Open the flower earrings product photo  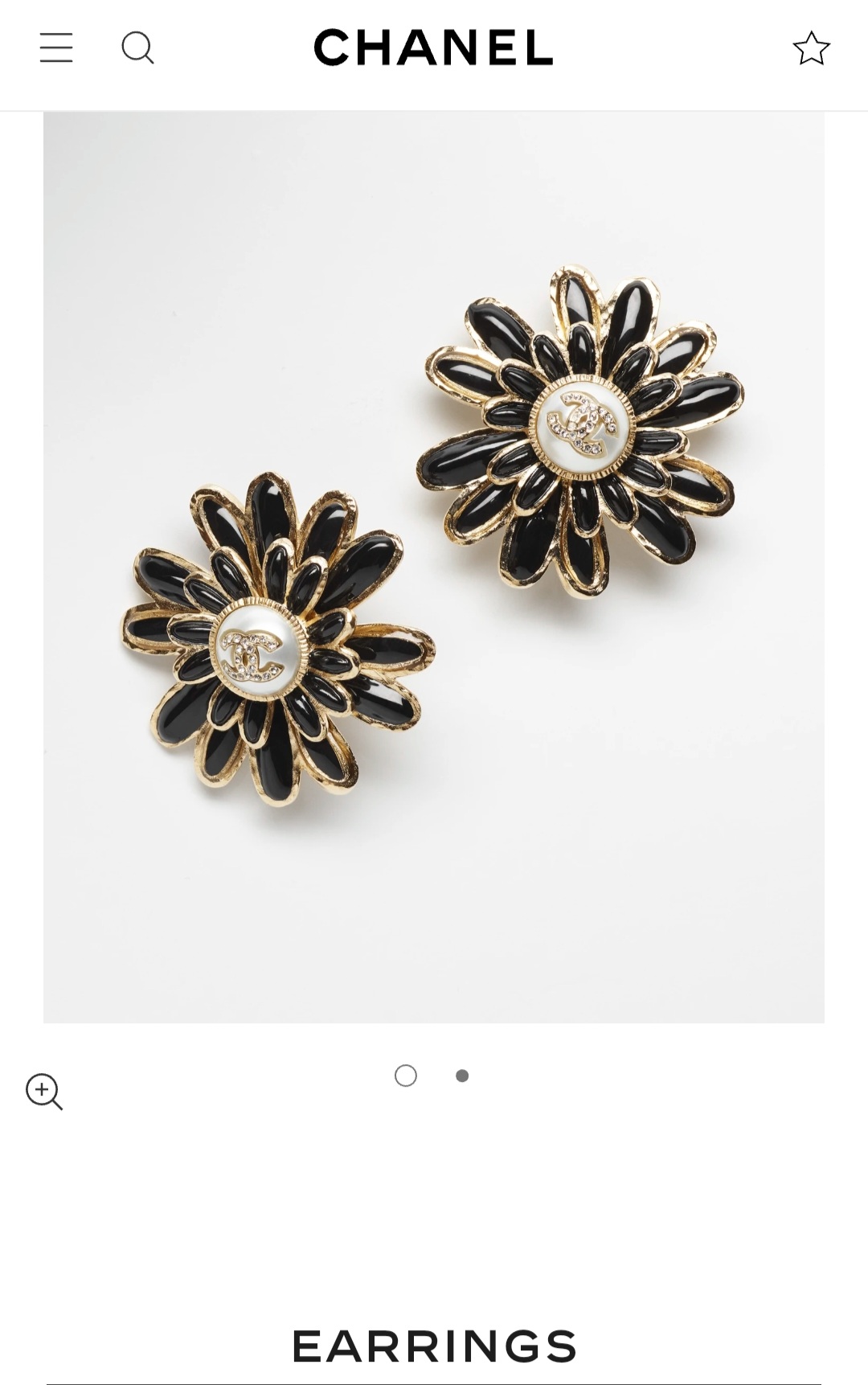[x=434, y=567]
